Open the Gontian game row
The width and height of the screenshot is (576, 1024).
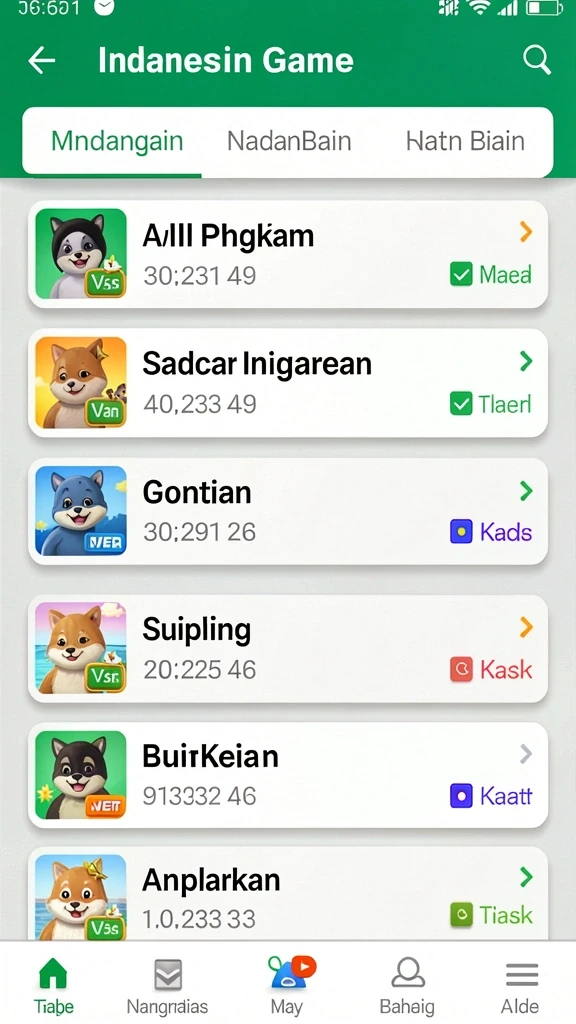pos(288,511)
